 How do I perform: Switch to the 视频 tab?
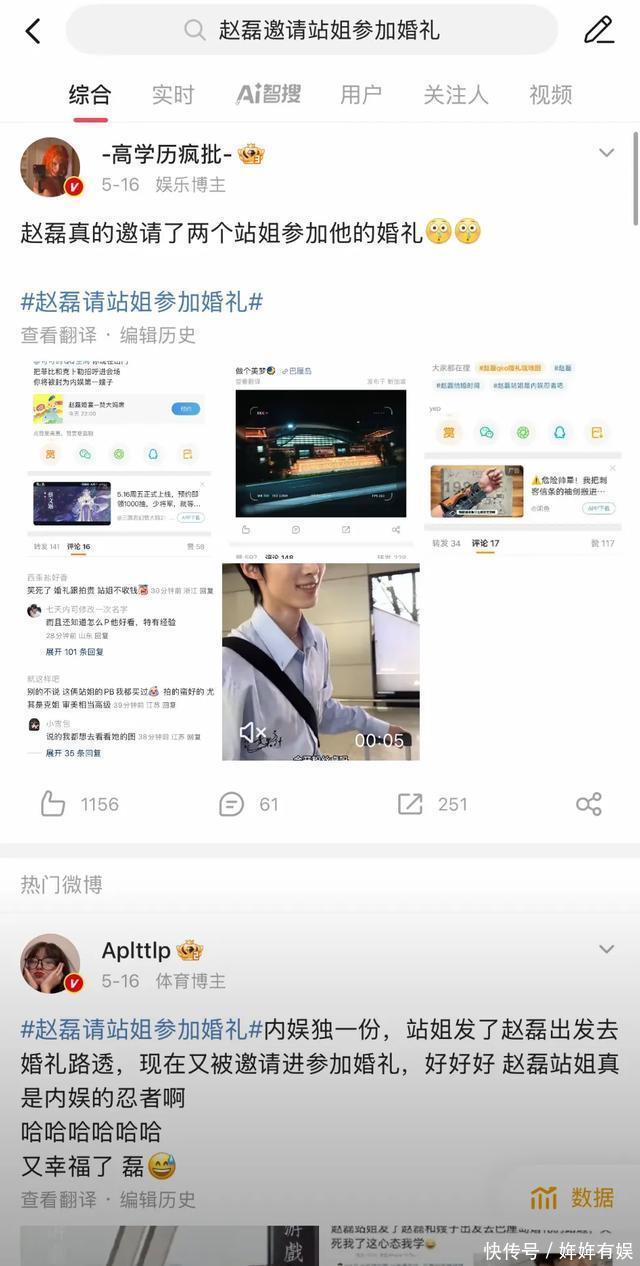click(551, 95)
